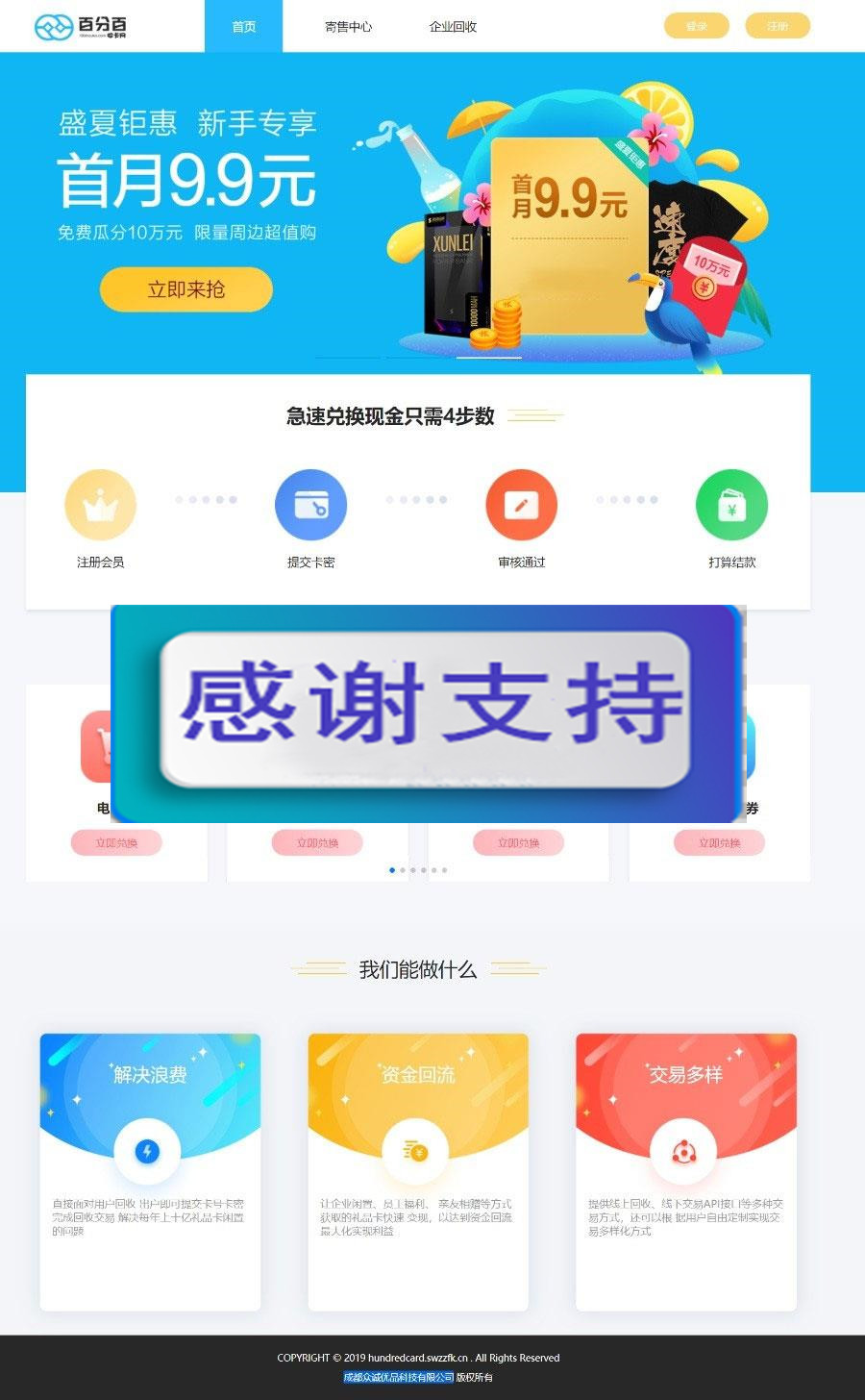Switch to the 首页 tab

(x=244, y=27)
